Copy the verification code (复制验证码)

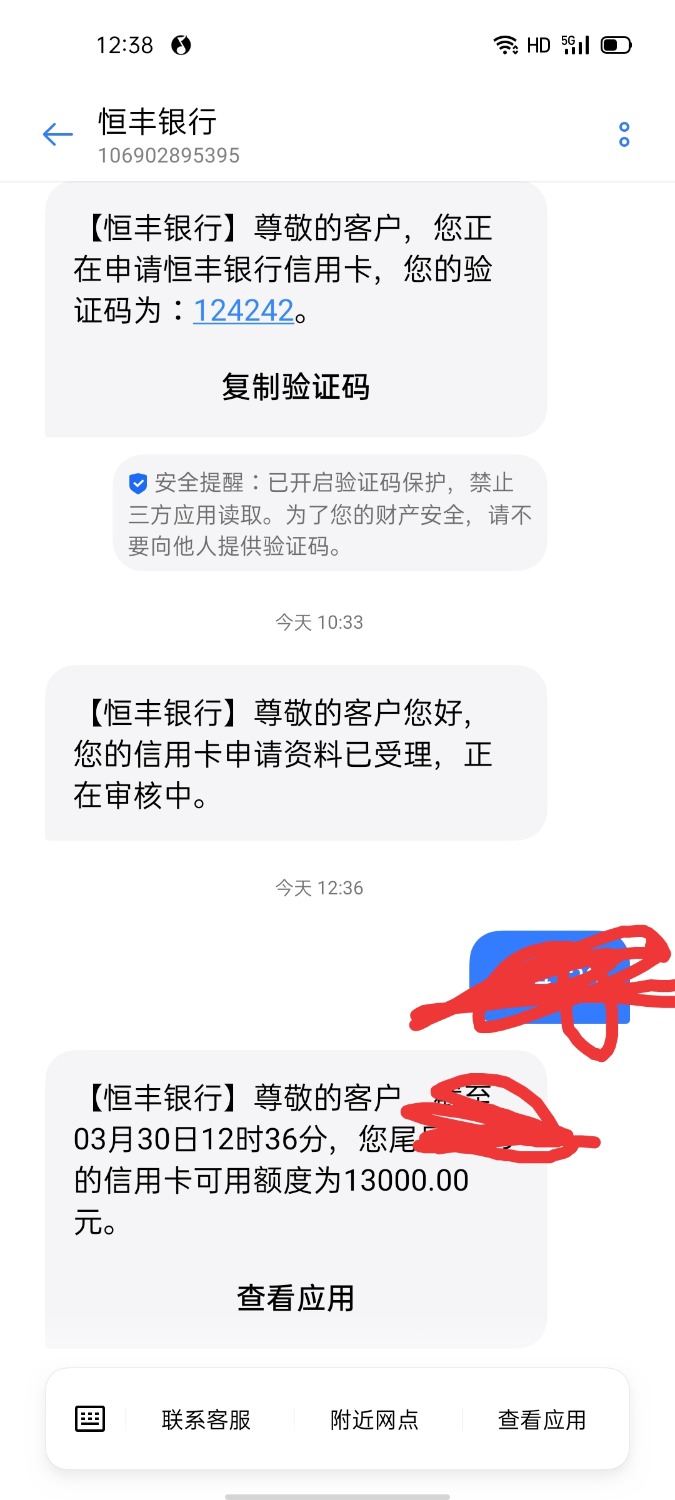click(296, 387)
